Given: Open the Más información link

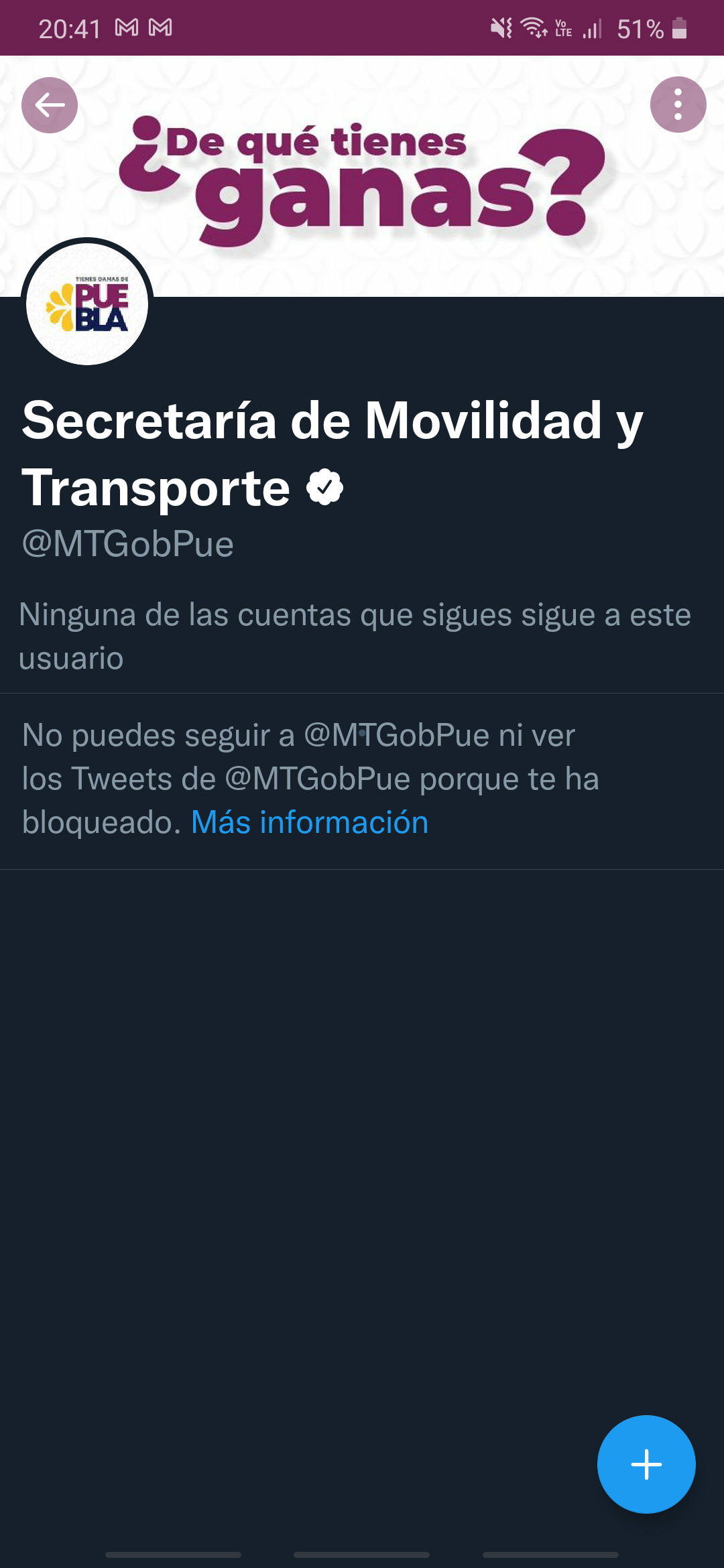Looking at the screenshot, I should click(x=310, y=822).
